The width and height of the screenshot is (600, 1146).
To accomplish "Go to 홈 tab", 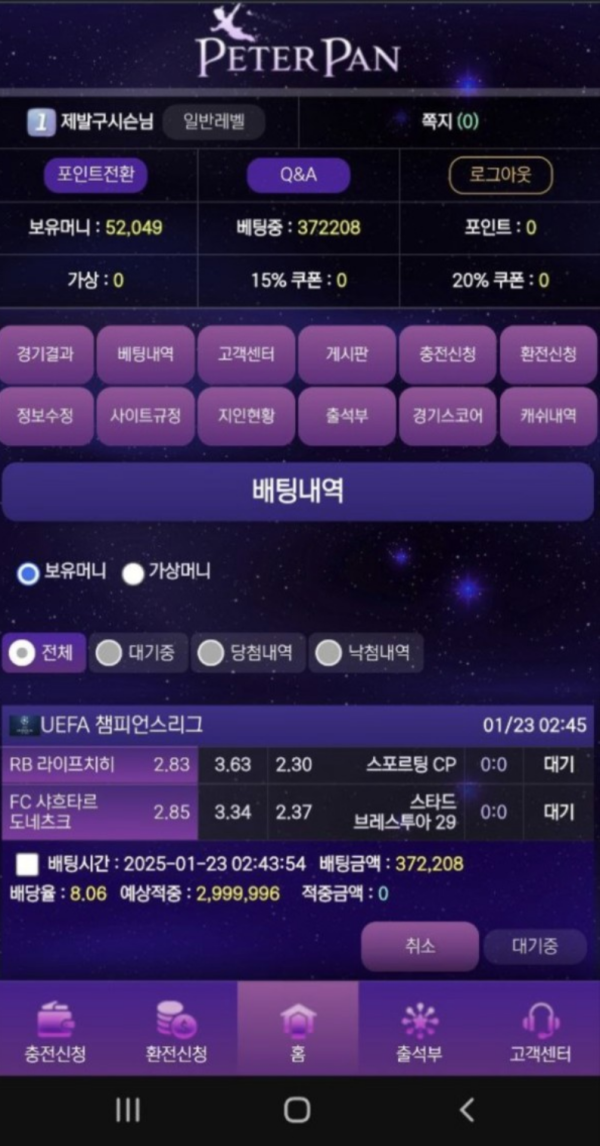I will (x=298, y=1030).
